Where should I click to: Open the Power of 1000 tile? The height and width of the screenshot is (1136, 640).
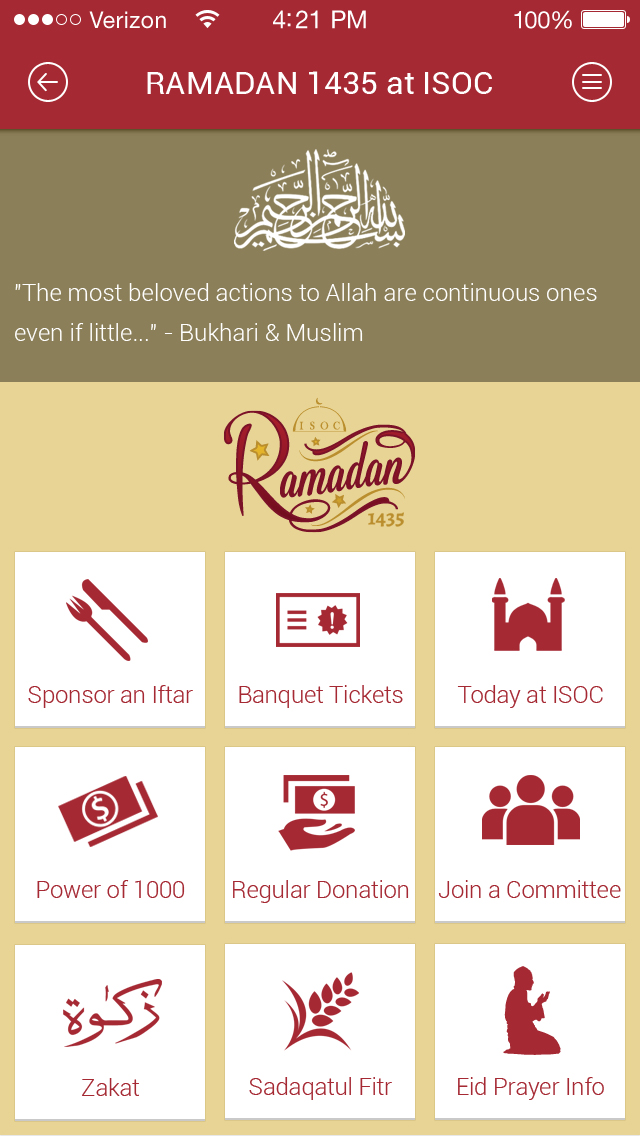(x=110, y=833)
